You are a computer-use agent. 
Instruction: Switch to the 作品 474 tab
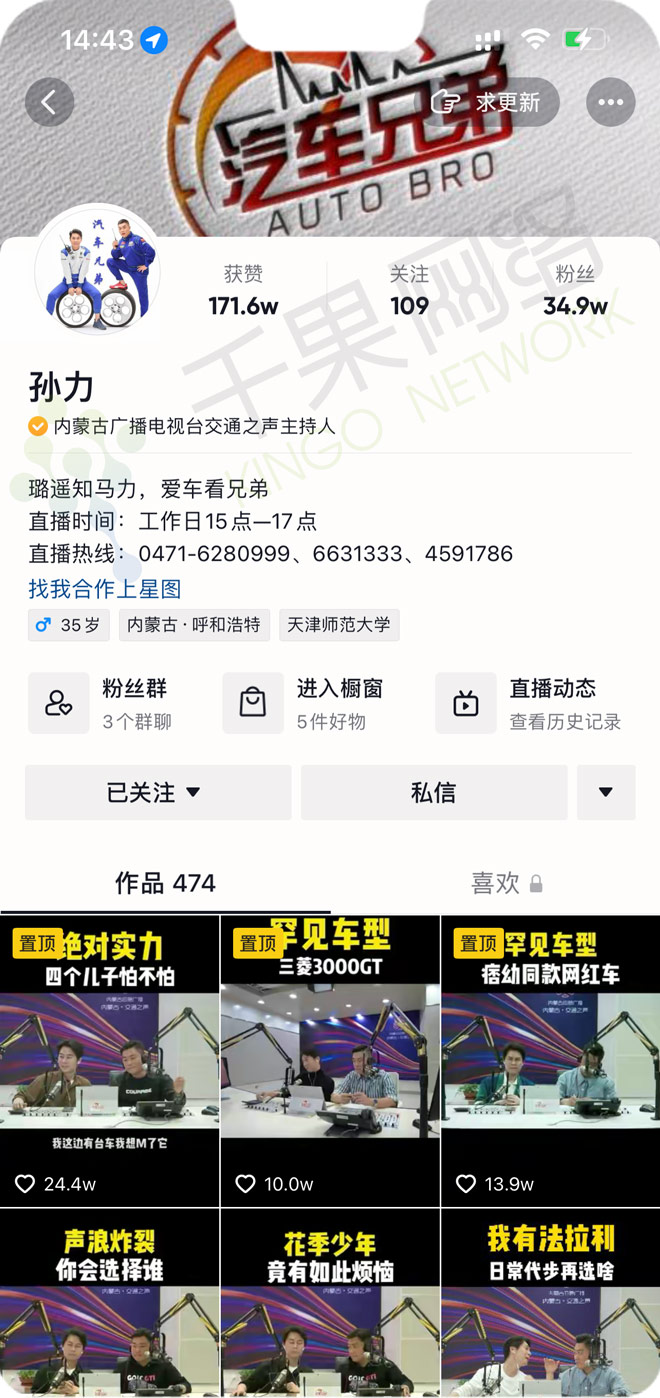click(165, 883)
